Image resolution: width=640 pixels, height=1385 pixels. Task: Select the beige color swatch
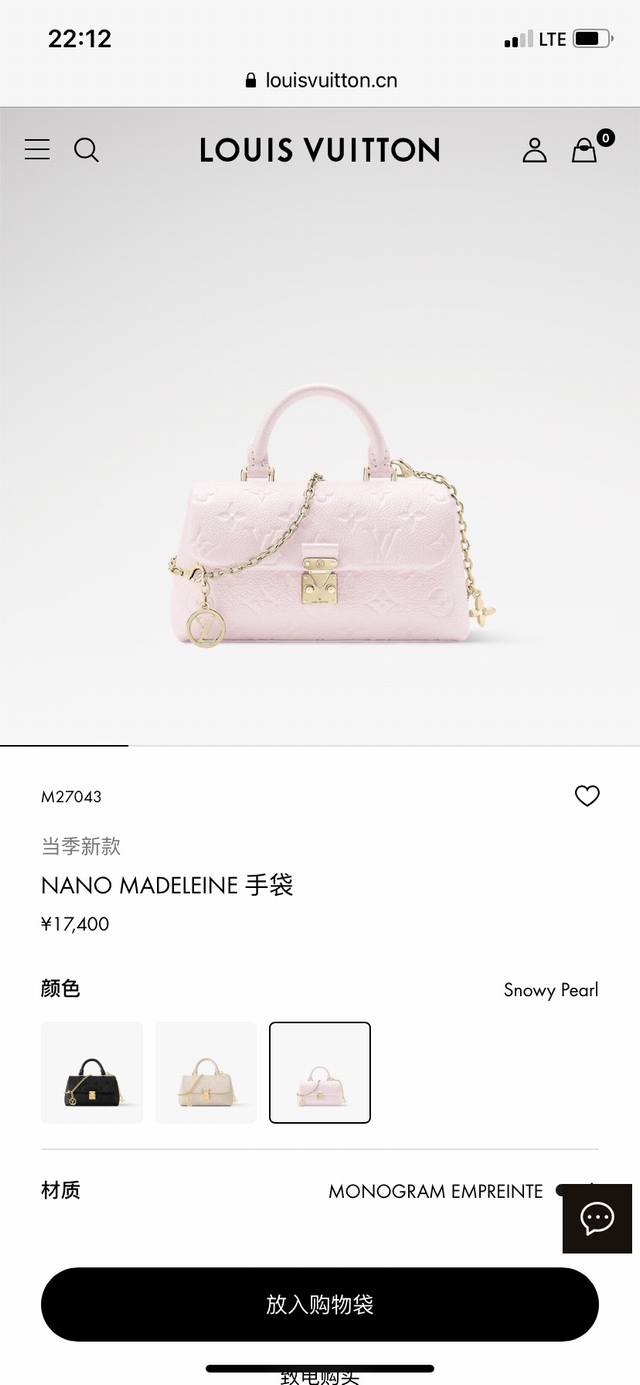[206, 1072]
